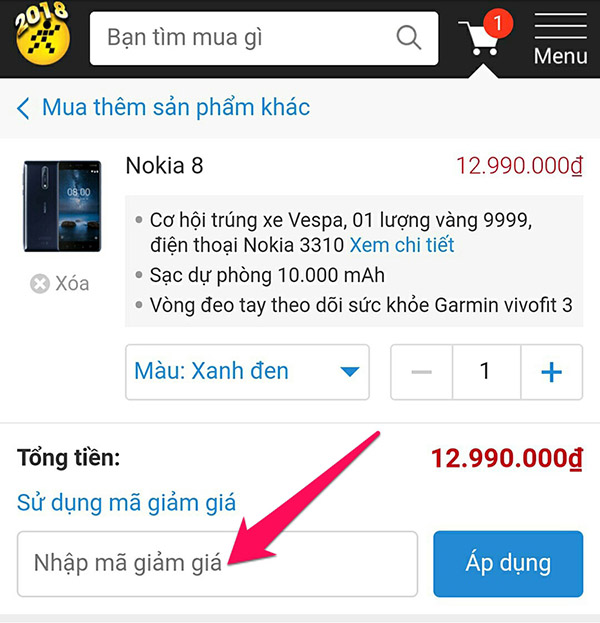The width and height of the screenshot is (600, 623).
Task: Open the 'Xem chi tiết' promotion link
Action: coord(401,245)
